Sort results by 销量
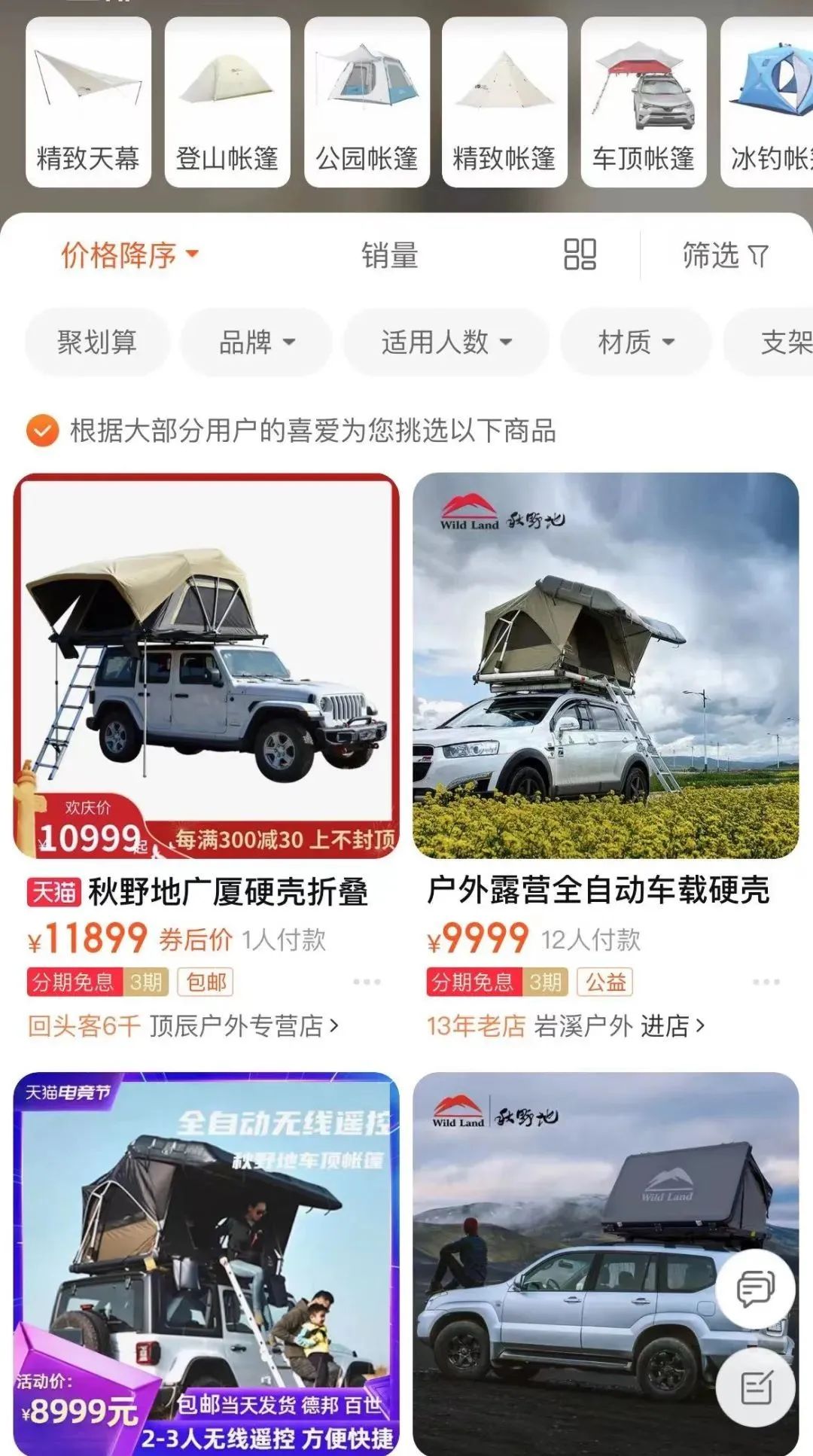 tap(389, 255)
